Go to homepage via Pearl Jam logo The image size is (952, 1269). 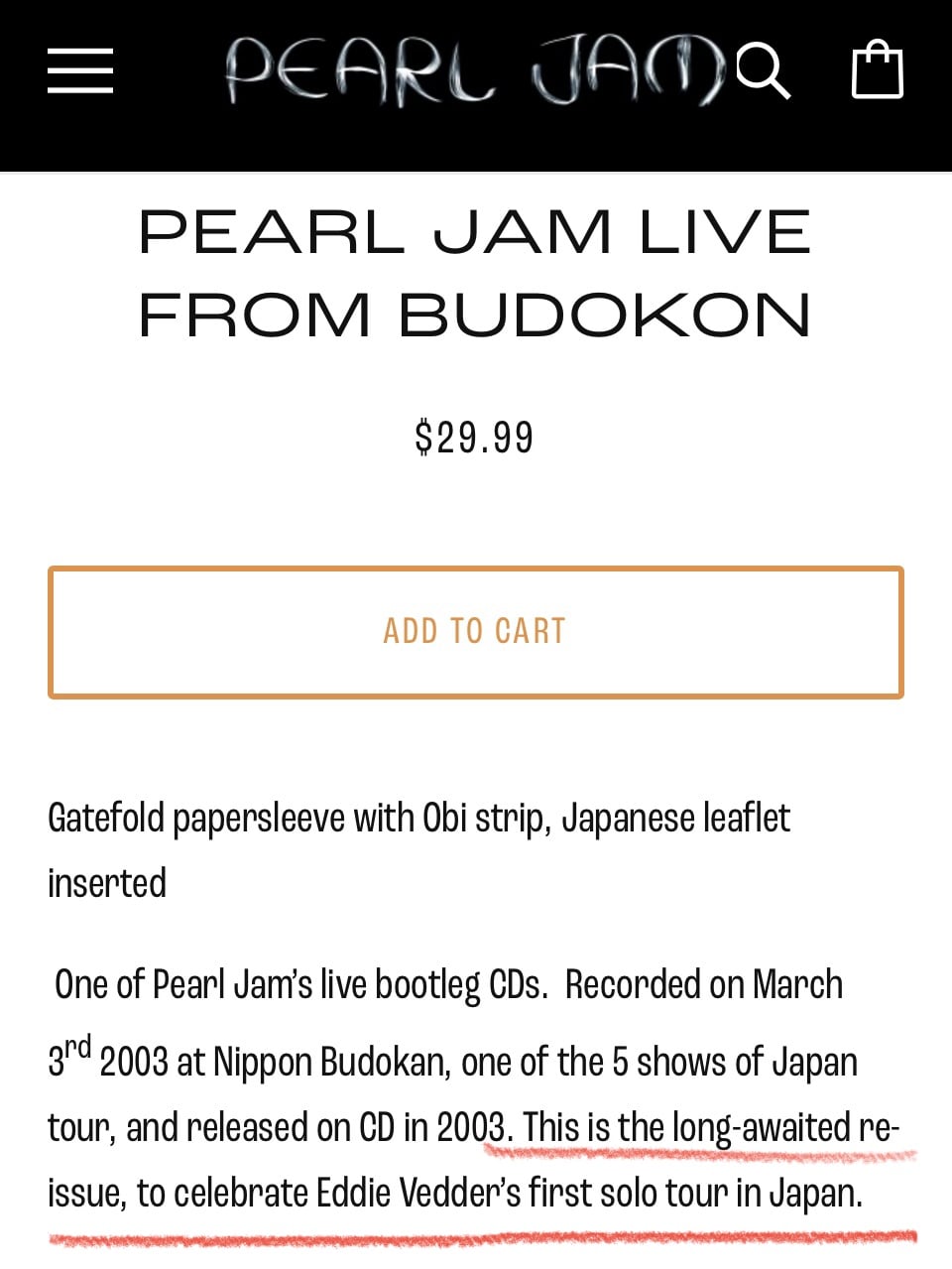466,71
